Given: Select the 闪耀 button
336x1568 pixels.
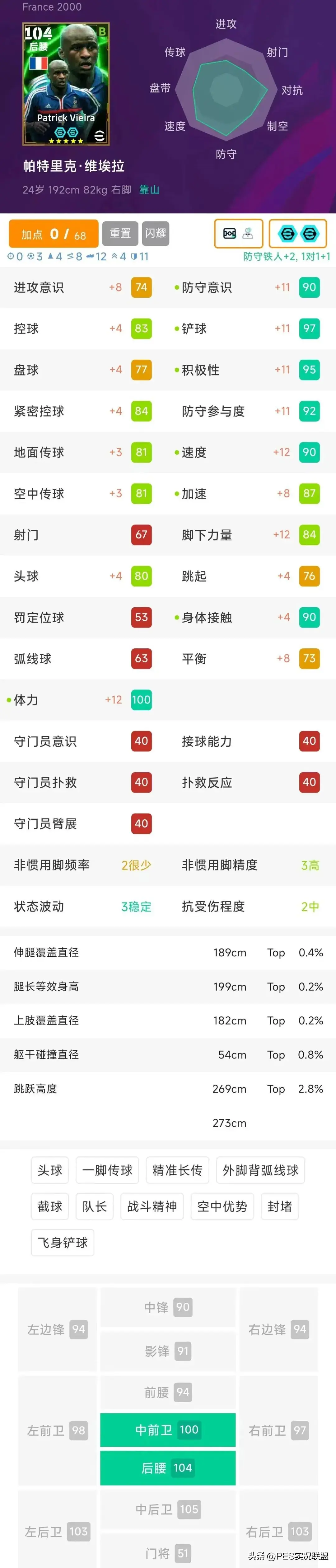Looking at the screenshot, I should pyautogui.click(x=156, y=233).
